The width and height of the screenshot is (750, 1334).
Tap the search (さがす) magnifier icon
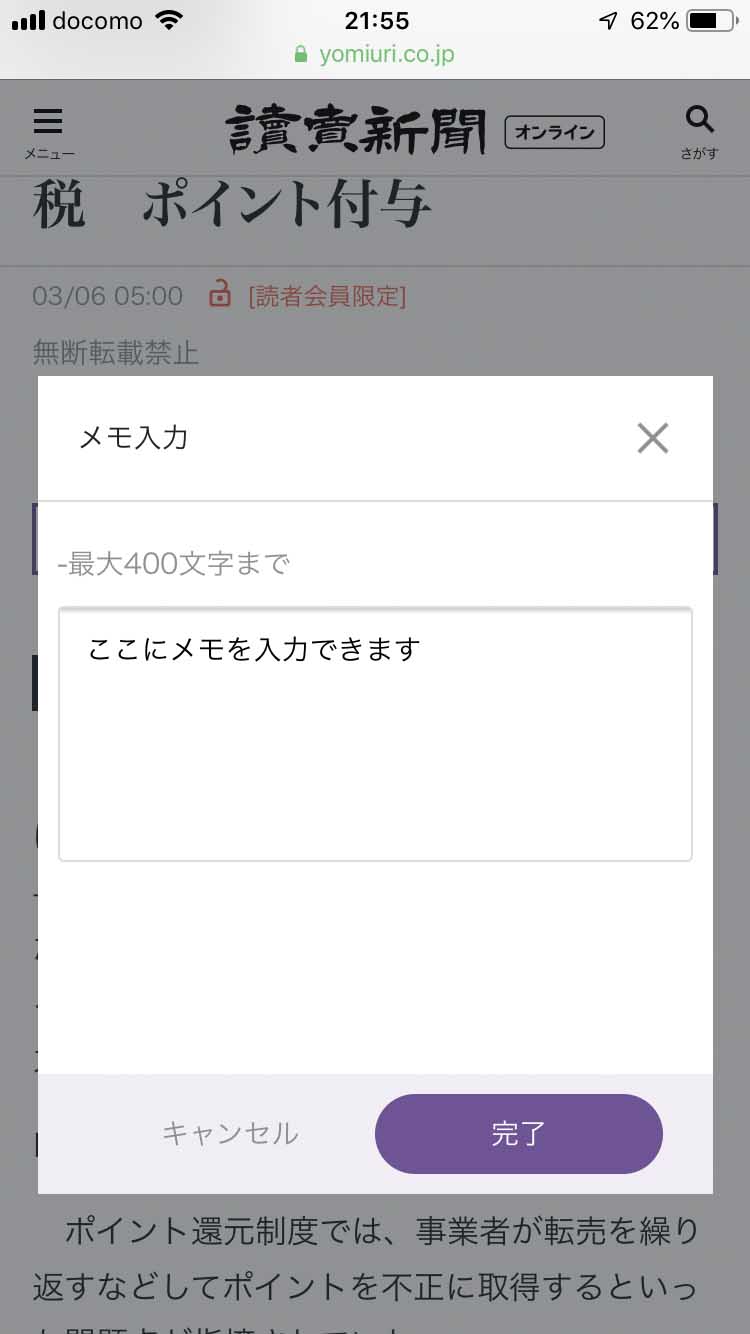(x=699, y=121)
